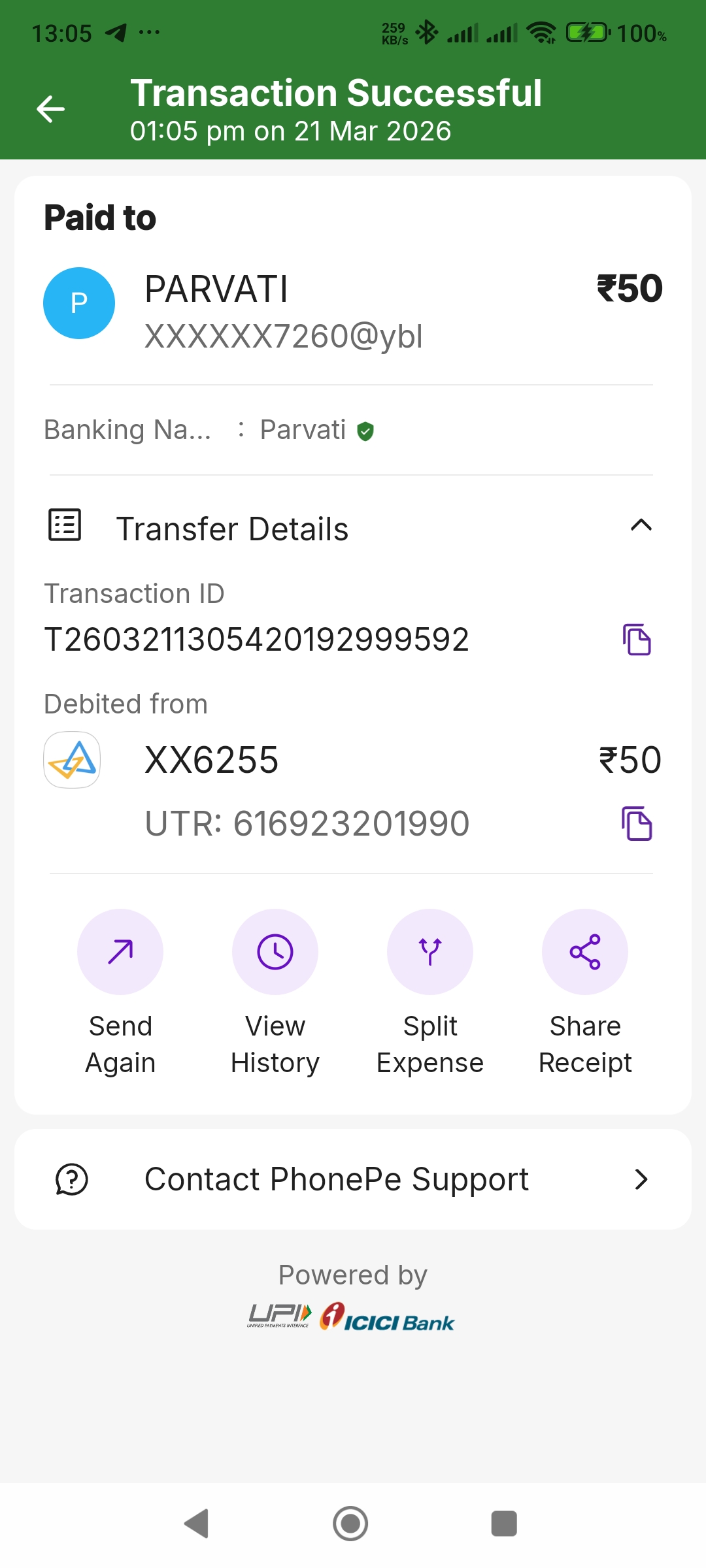The width and height of the screenshot is (706, 1568).
Task: Open recent apps from navigation bar
Action: [504, 1524]
